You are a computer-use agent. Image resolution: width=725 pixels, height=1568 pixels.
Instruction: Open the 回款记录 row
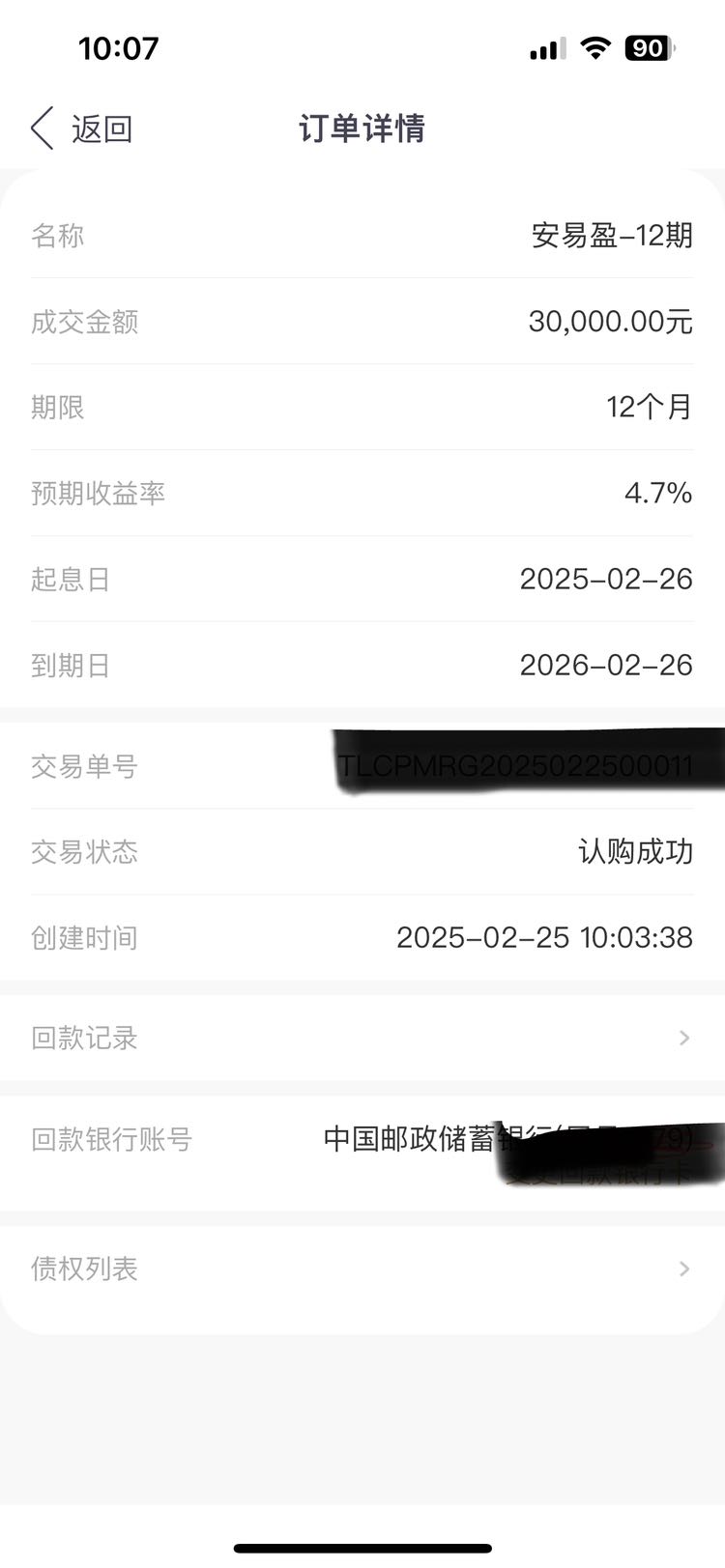coord(362,1038)
